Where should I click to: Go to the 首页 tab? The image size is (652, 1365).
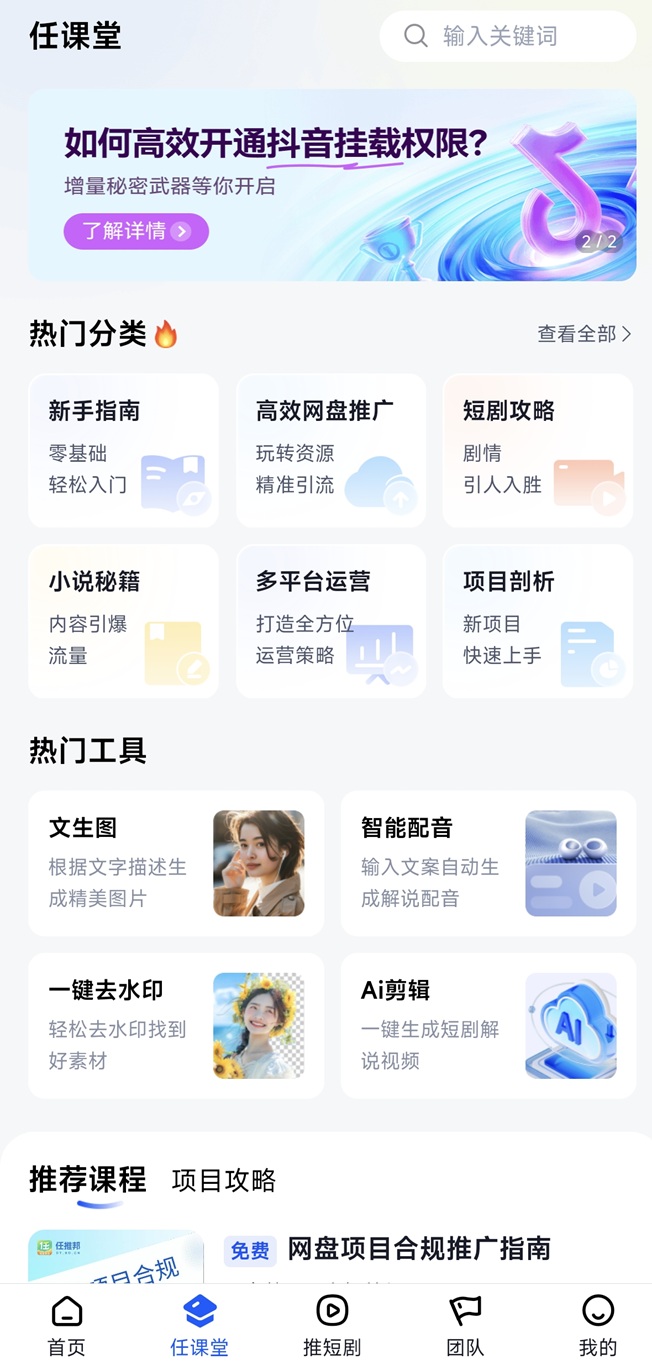click(x=67, y=1325)
